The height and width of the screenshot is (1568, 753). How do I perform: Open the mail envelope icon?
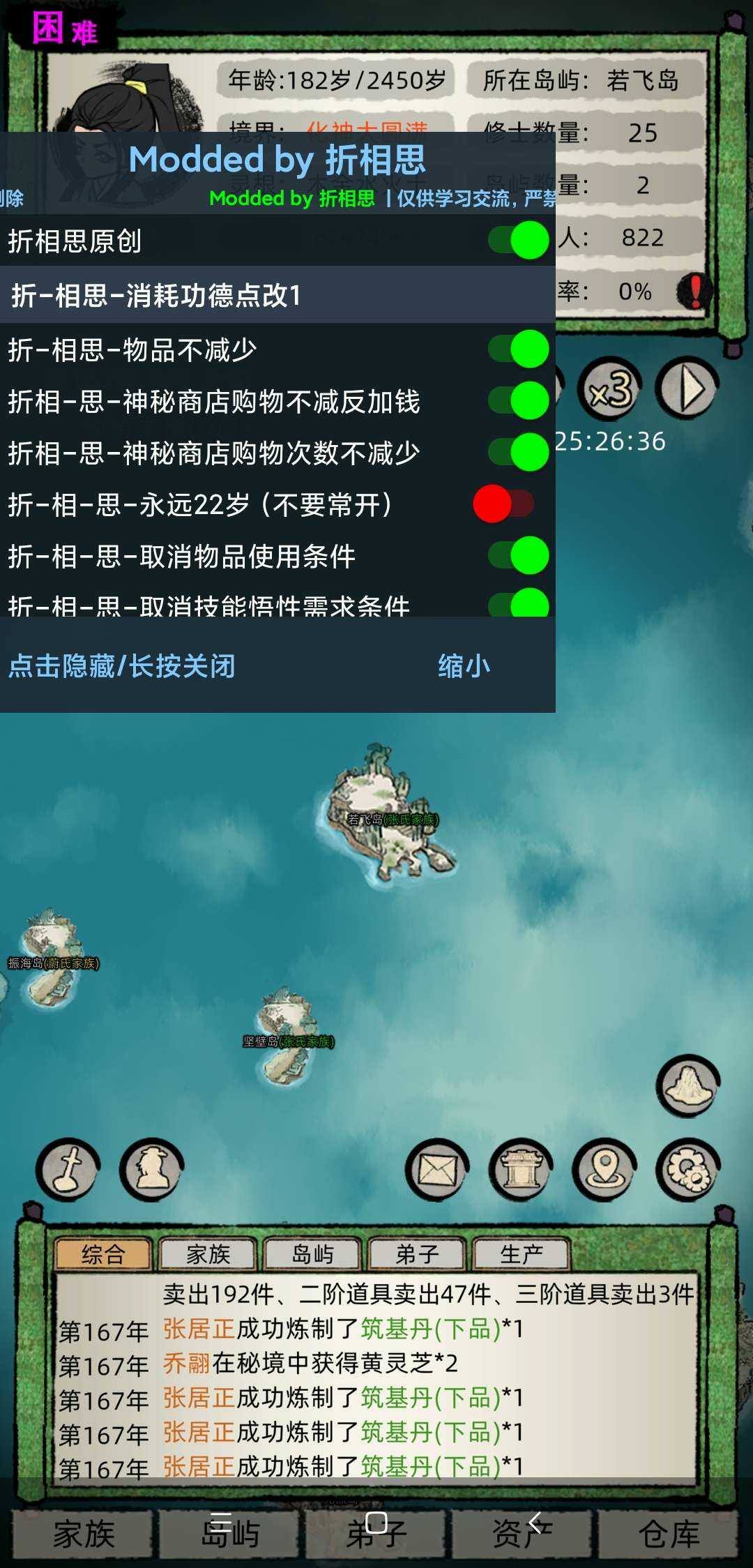pyautogui.click(x=437, y=1170)
